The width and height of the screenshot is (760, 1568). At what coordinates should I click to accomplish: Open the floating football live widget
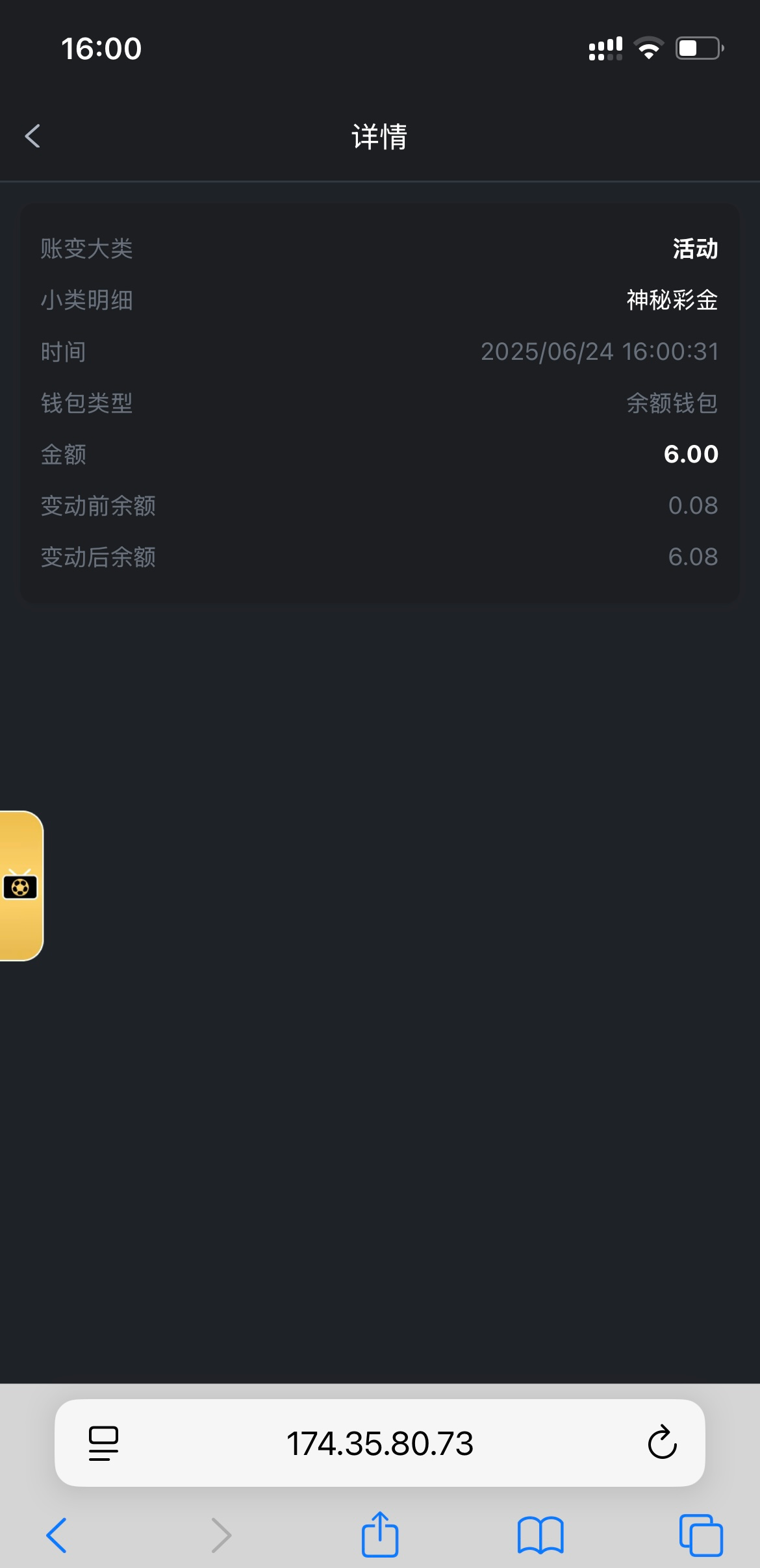pyautogui.click(x=20, y=886)
